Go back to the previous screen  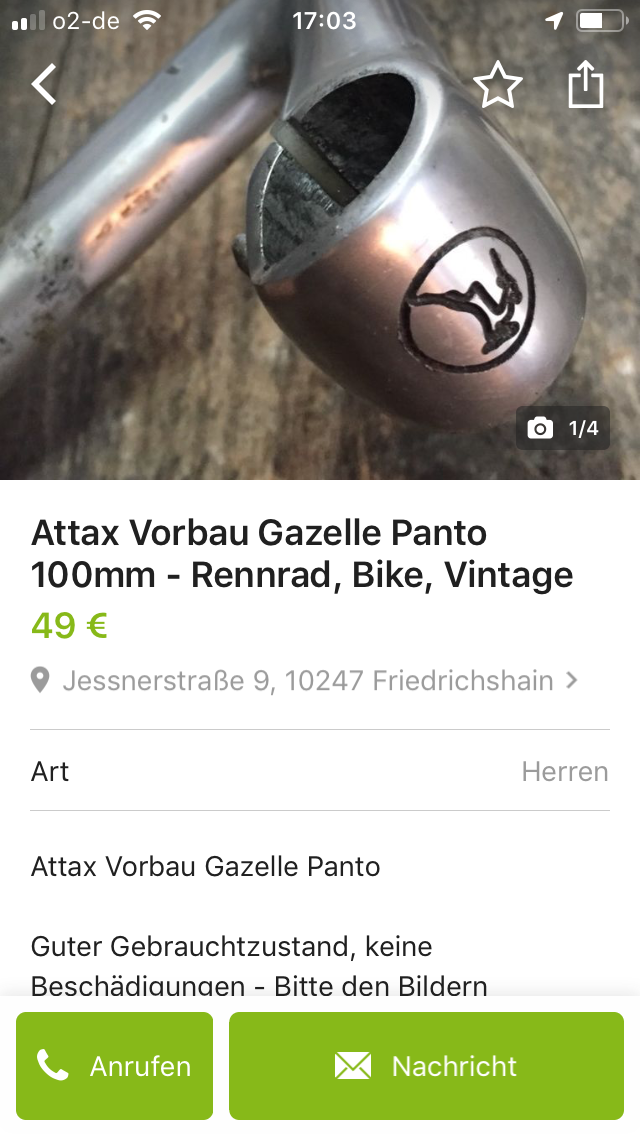[x=44, y=85]
